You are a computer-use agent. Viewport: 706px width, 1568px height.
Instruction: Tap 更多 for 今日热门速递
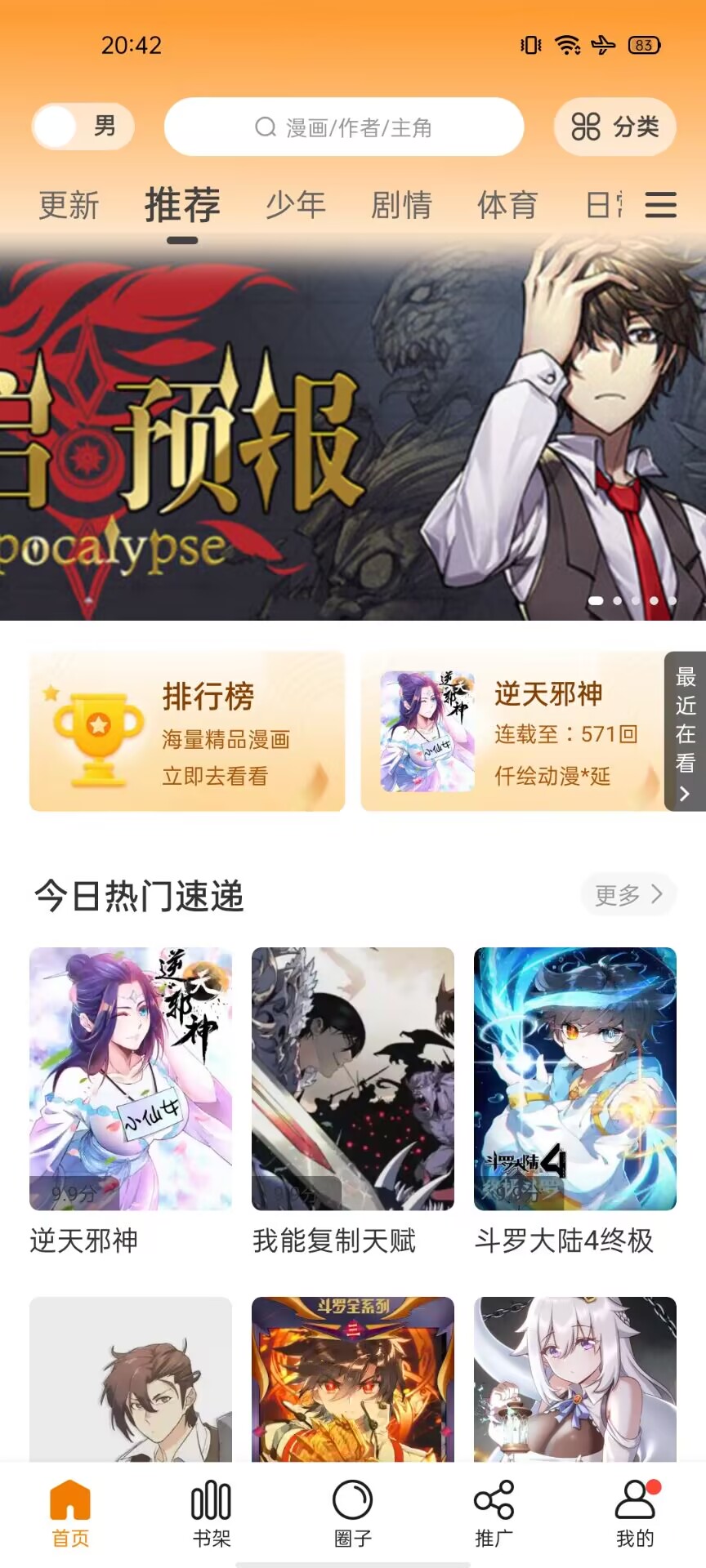(628, 895)
